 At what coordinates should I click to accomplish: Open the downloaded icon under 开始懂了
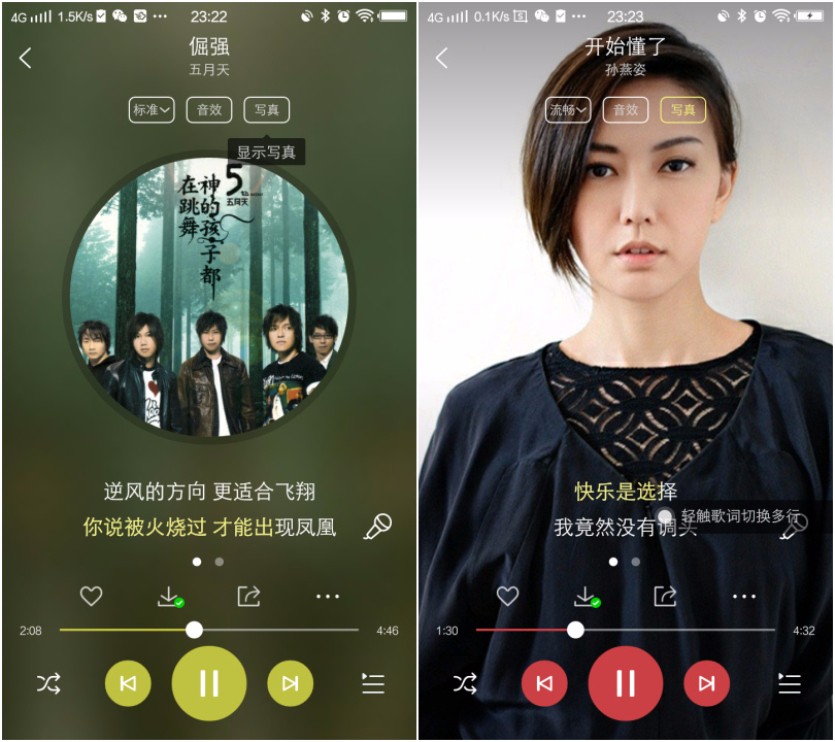[x=585, y=597]
